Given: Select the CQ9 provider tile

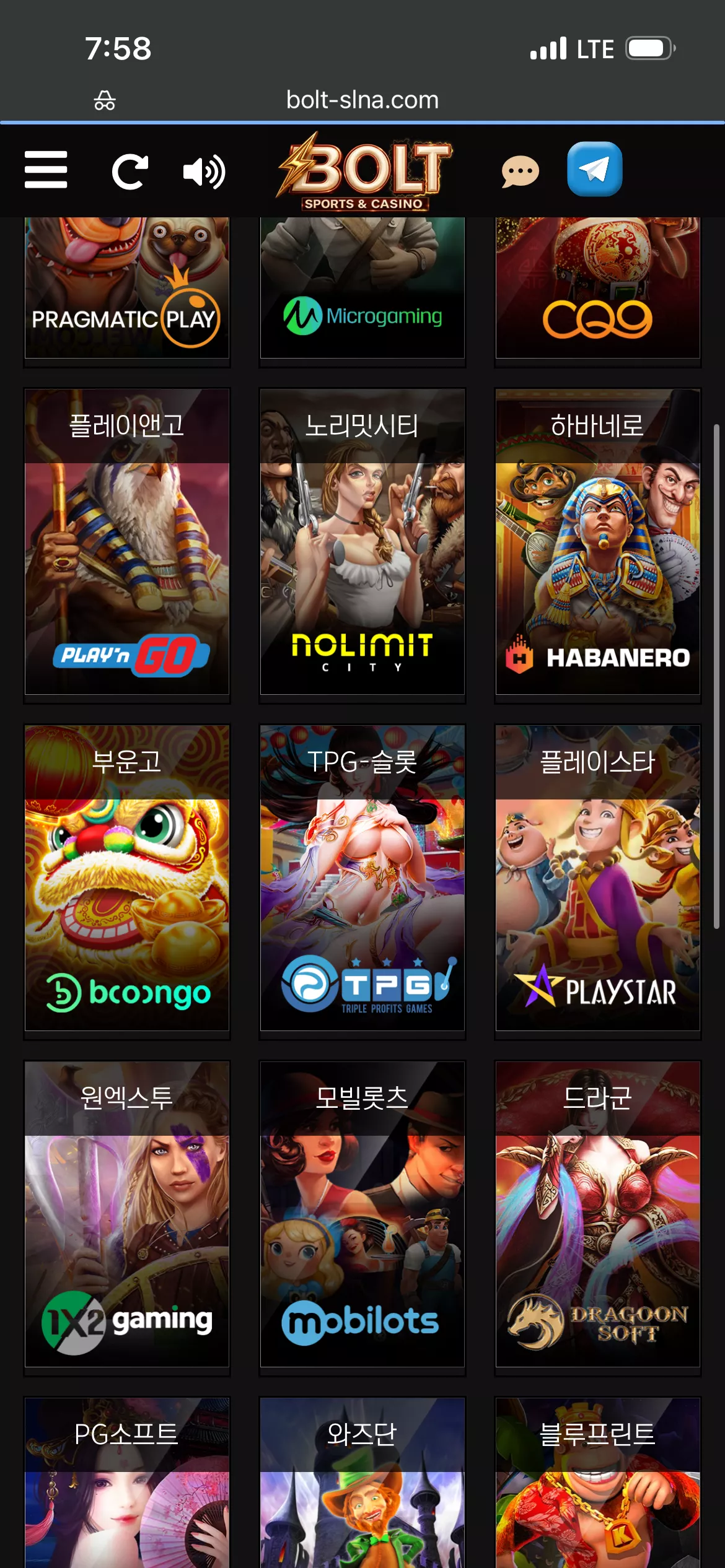Looking at the screenshot, I should pyautogui.click(x=598, y=287).
